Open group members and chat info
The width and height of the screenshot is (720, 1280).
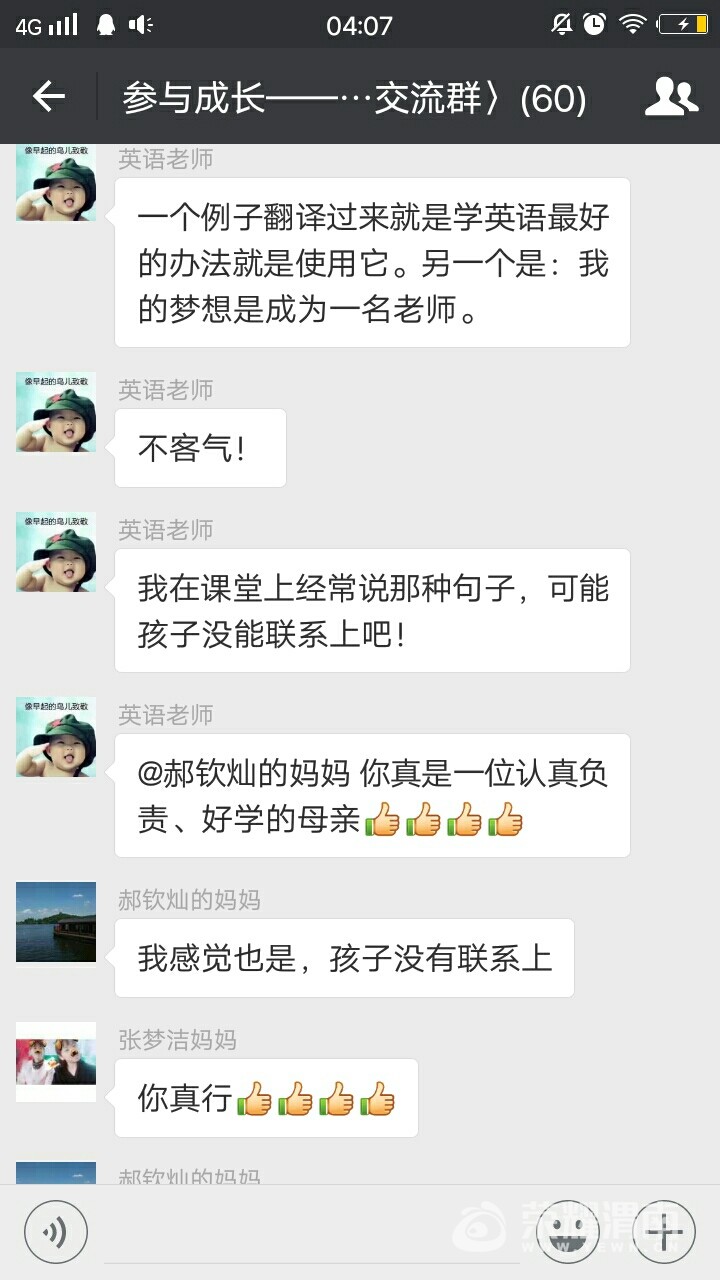point(671,97)
